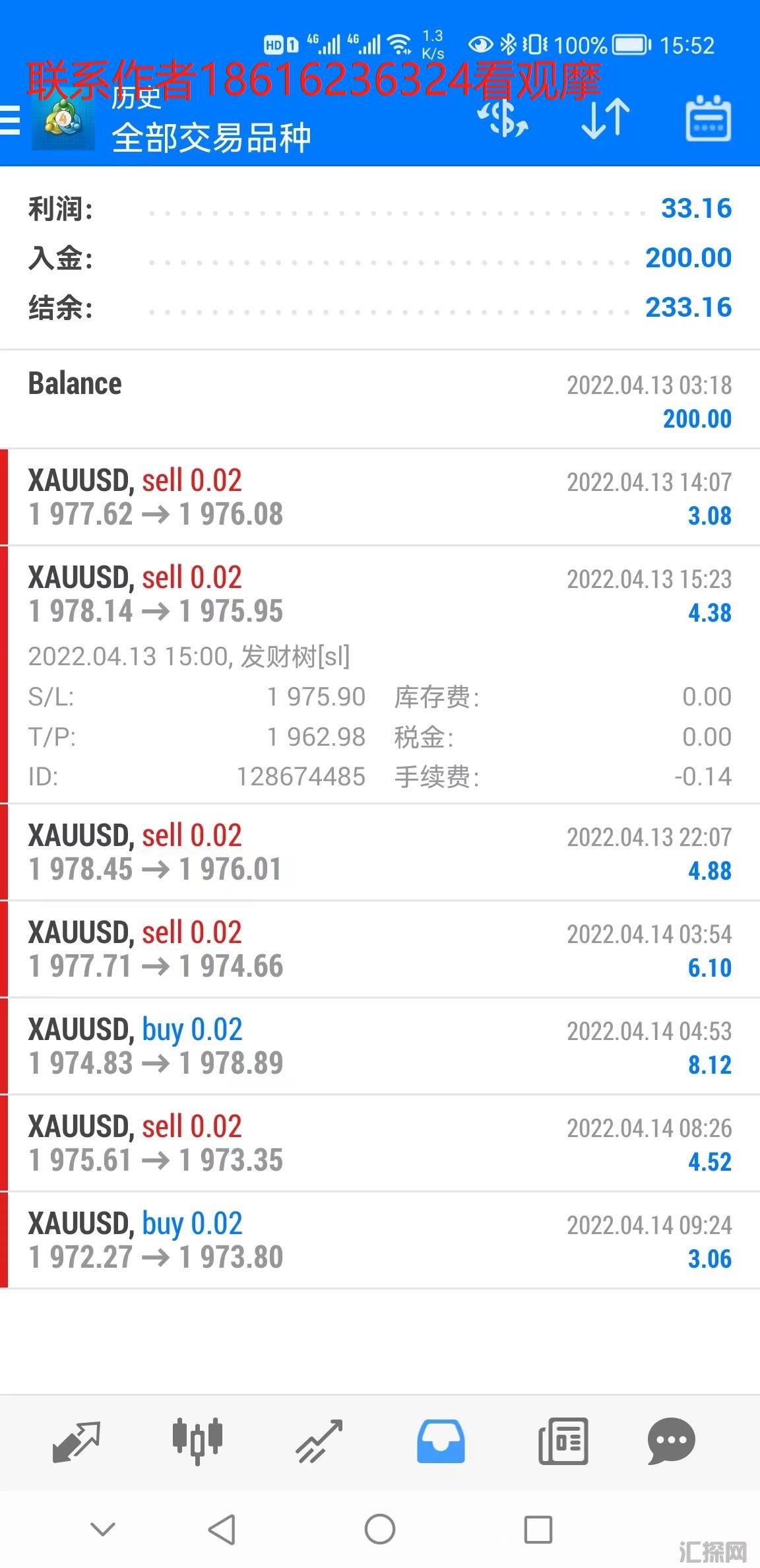Expand the sell trade closed at 08:26

[x=380, y=1143]
